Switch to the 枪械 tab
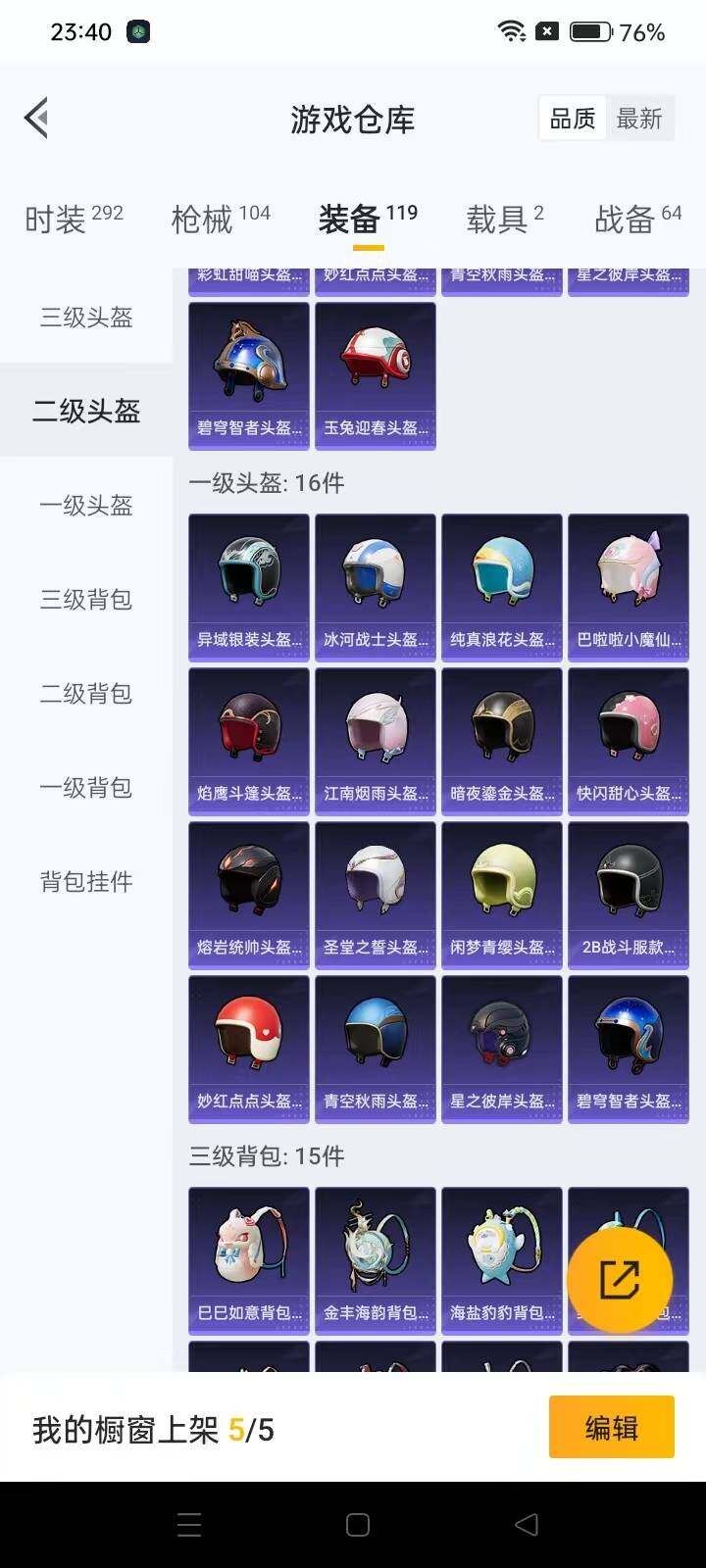Image resolution: width=706 pixels, height=1568 pixels. point(220,218)
